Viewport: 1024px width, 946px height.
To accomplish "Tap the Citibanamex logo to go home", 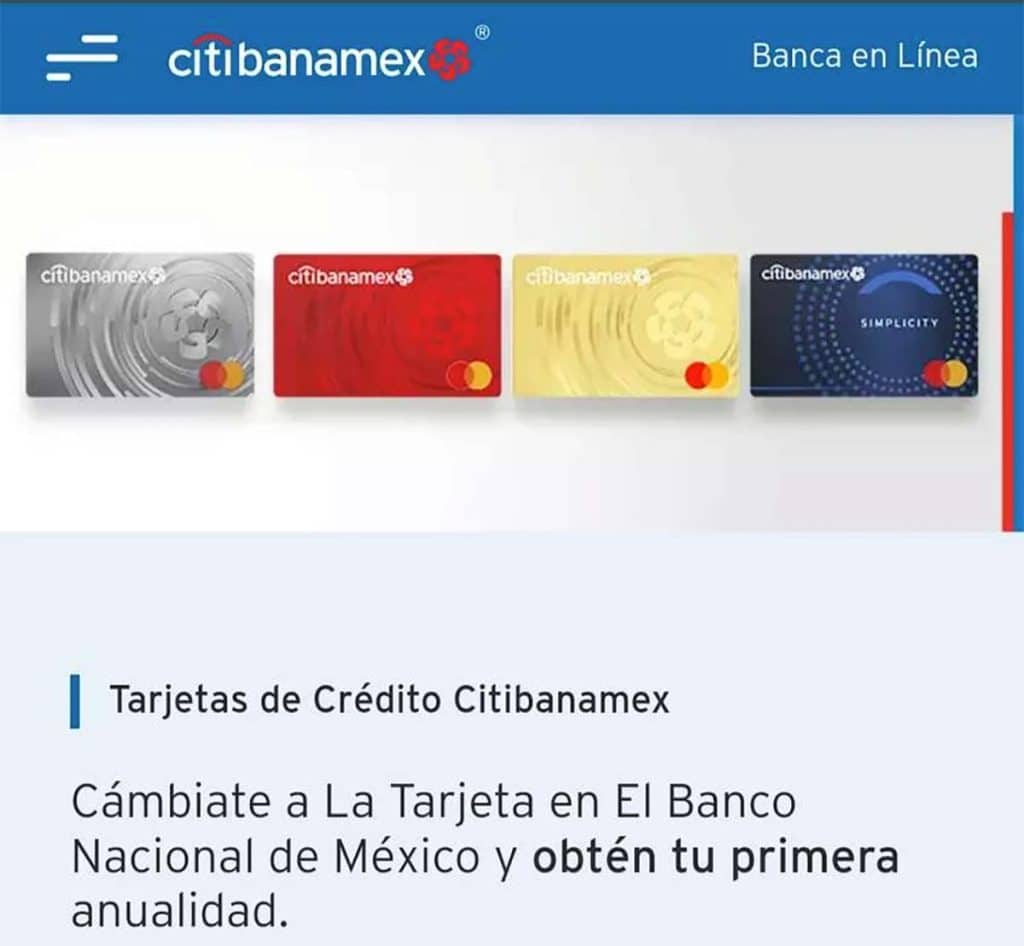I will click(x=320, y=60).
